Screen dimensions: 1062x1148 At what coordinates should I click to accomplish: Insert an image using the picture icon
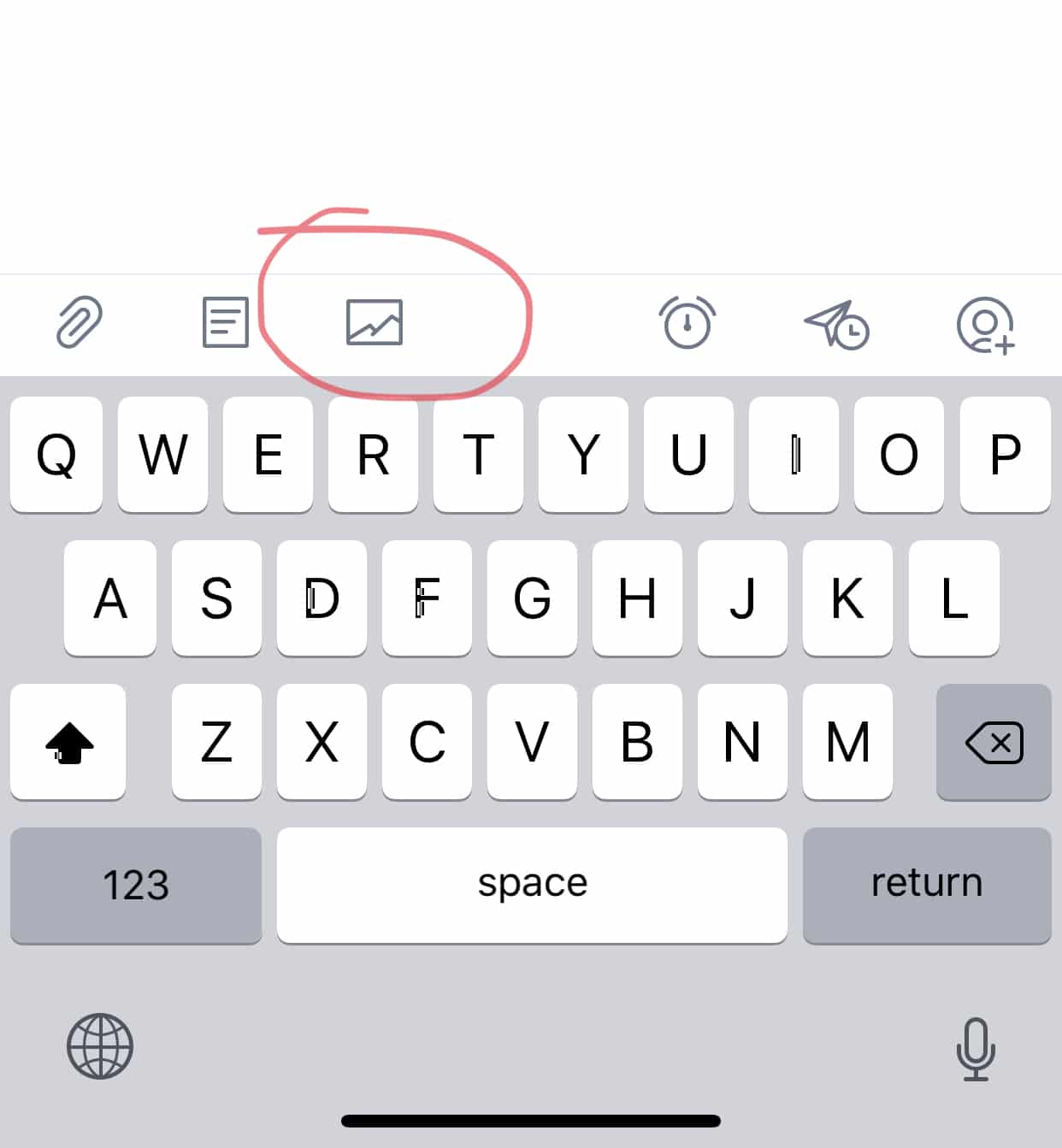[374, 322]
